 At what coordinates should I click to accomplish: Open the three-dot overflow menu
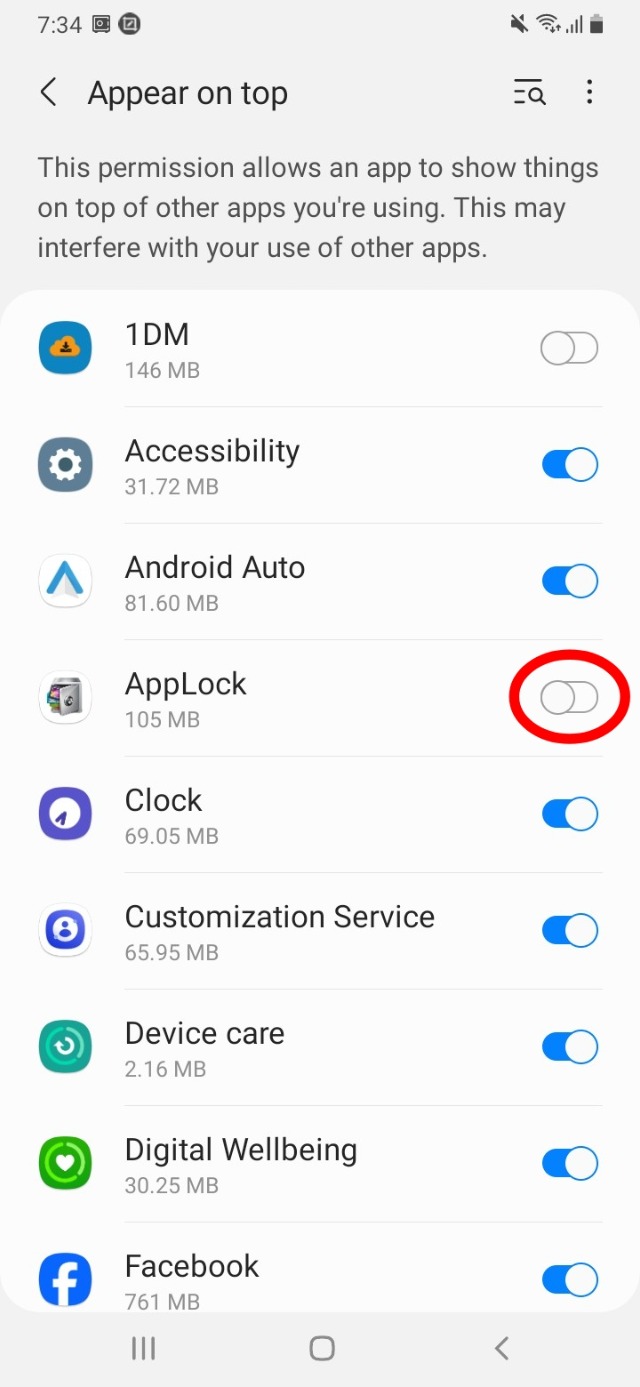(x=589, y=93)
